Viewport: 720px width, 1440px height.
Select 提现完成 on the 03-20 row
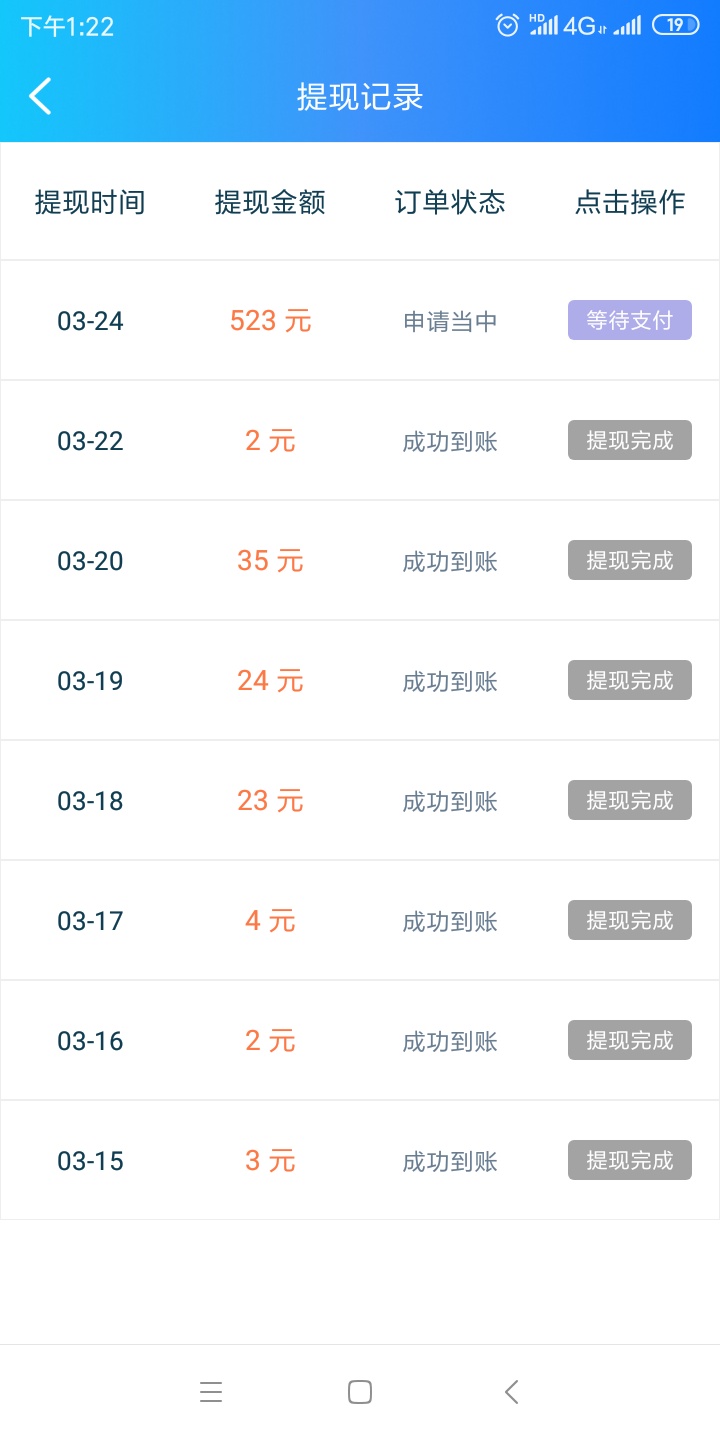630,560
